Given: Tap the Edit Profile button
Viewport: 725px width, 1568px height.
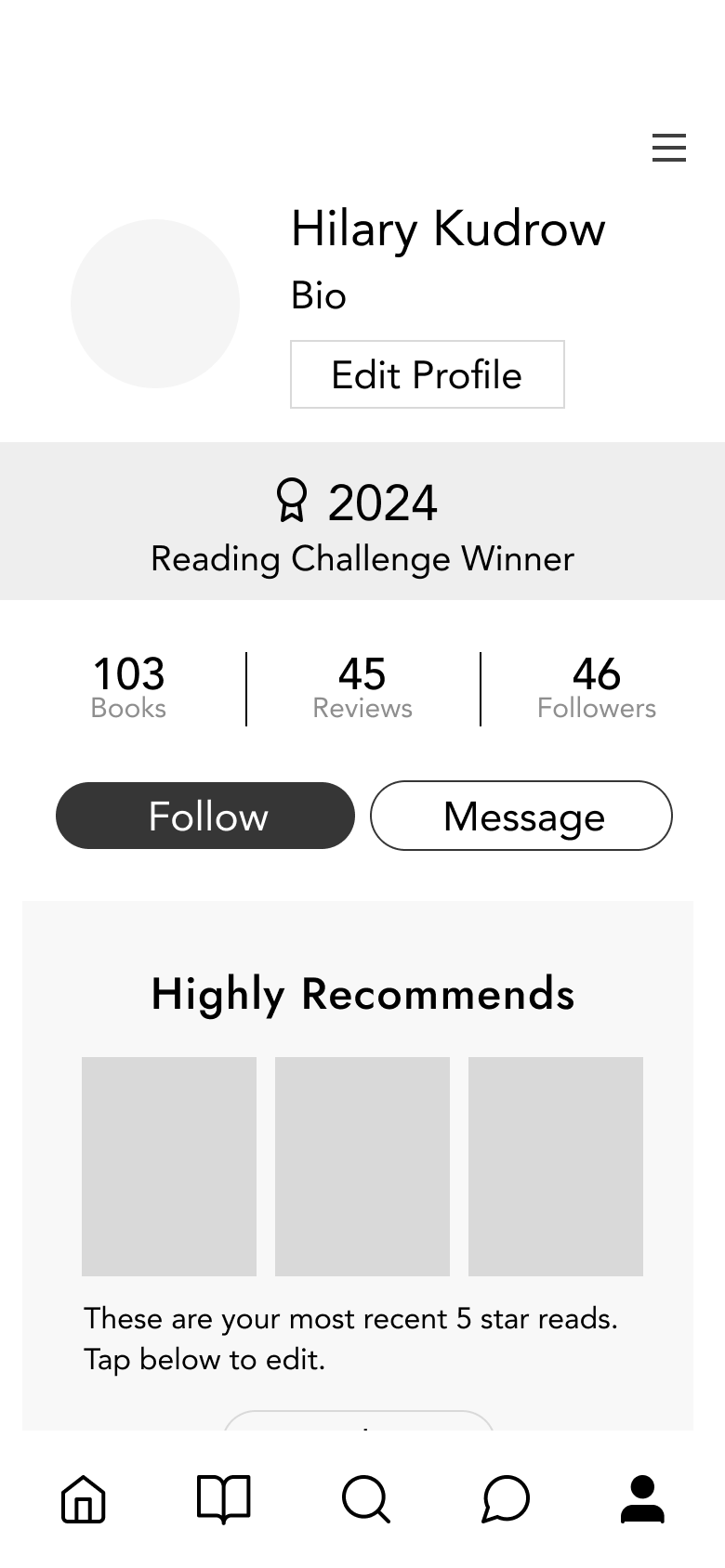Looking at the screenshot, I should coord(427,374).
